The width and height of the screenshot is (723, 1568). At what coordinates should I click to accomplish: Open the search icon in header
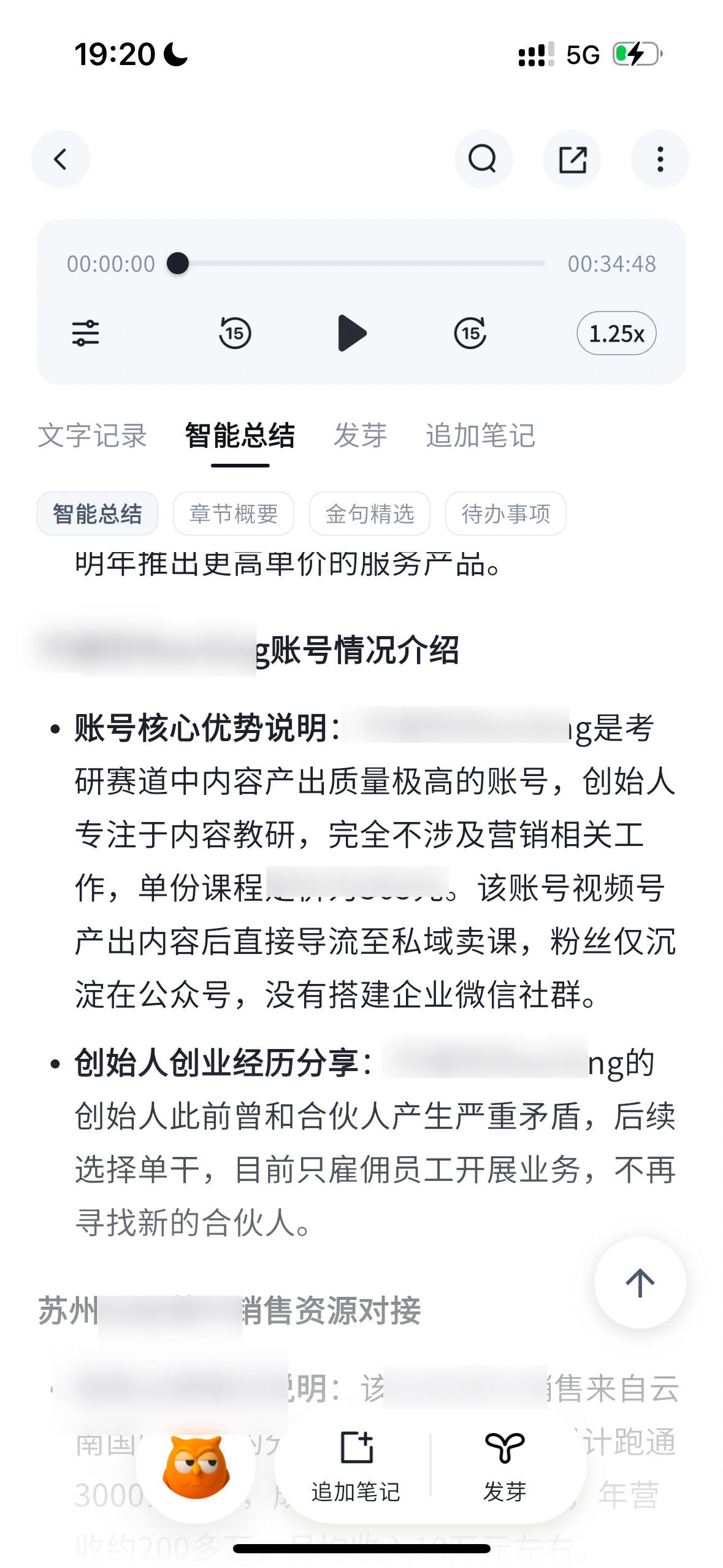coord(483,159)
